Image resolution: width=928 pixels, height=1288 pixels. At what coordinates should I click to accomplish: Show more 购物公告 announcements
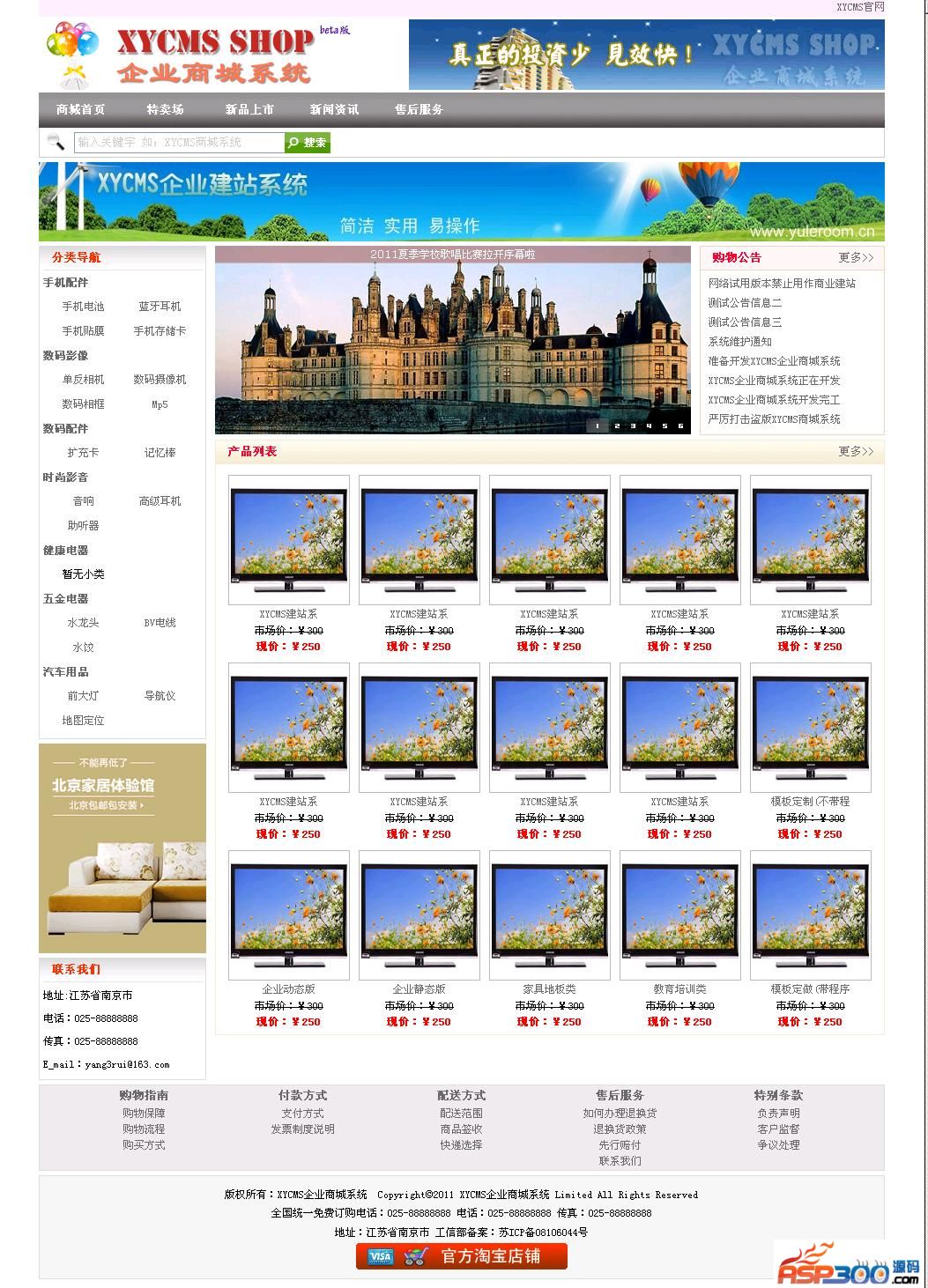[855, 258]
